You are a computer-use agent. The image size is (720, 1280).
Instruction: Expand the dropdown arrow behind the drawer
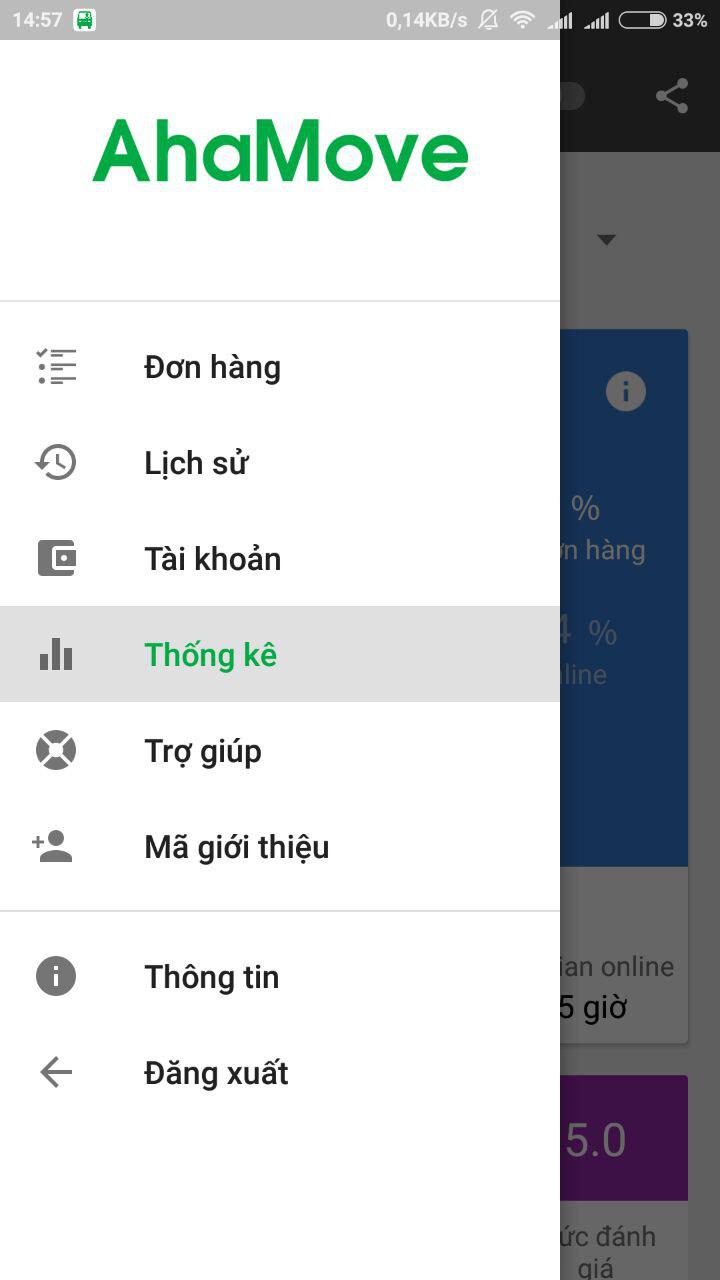(606, 240)
